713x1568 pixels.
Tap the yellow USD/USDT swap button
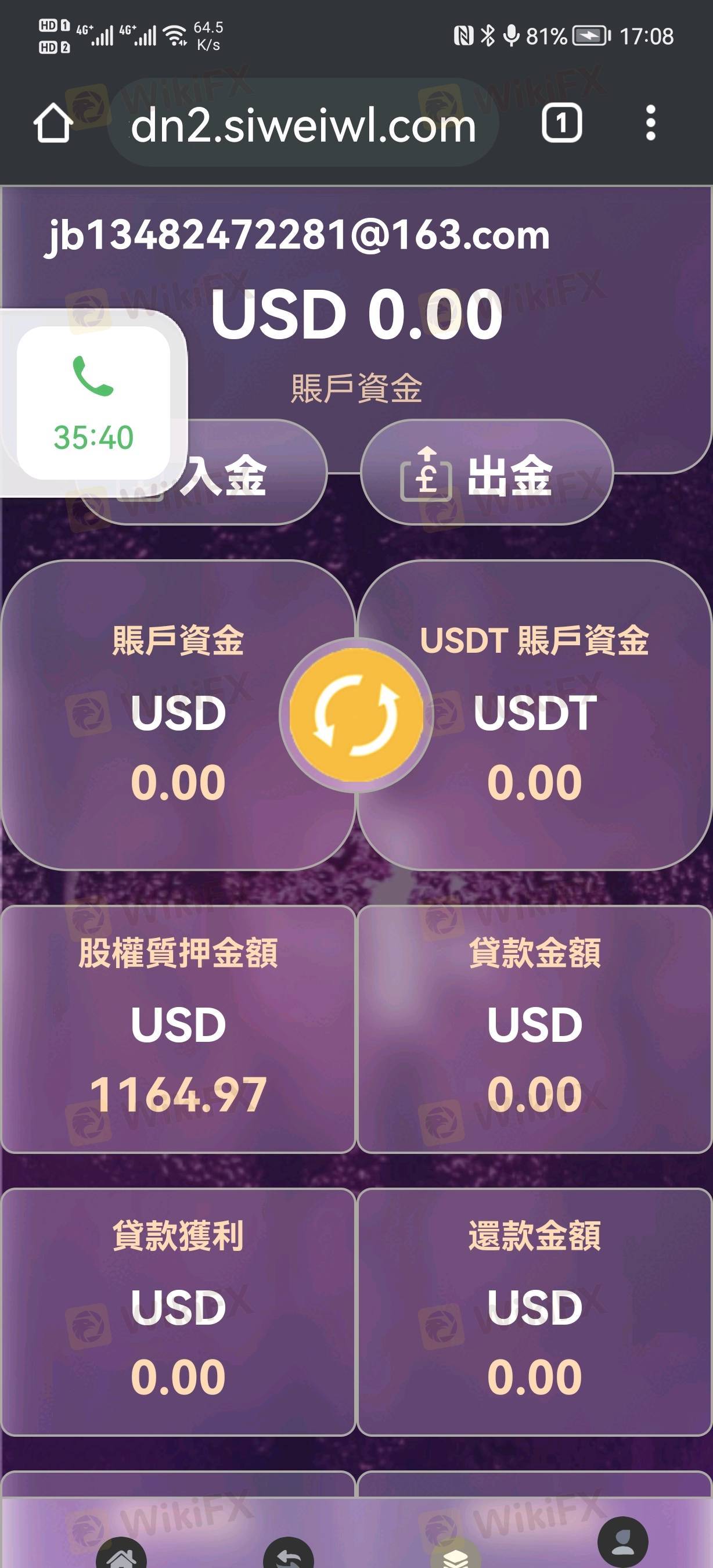pos(356,715)
